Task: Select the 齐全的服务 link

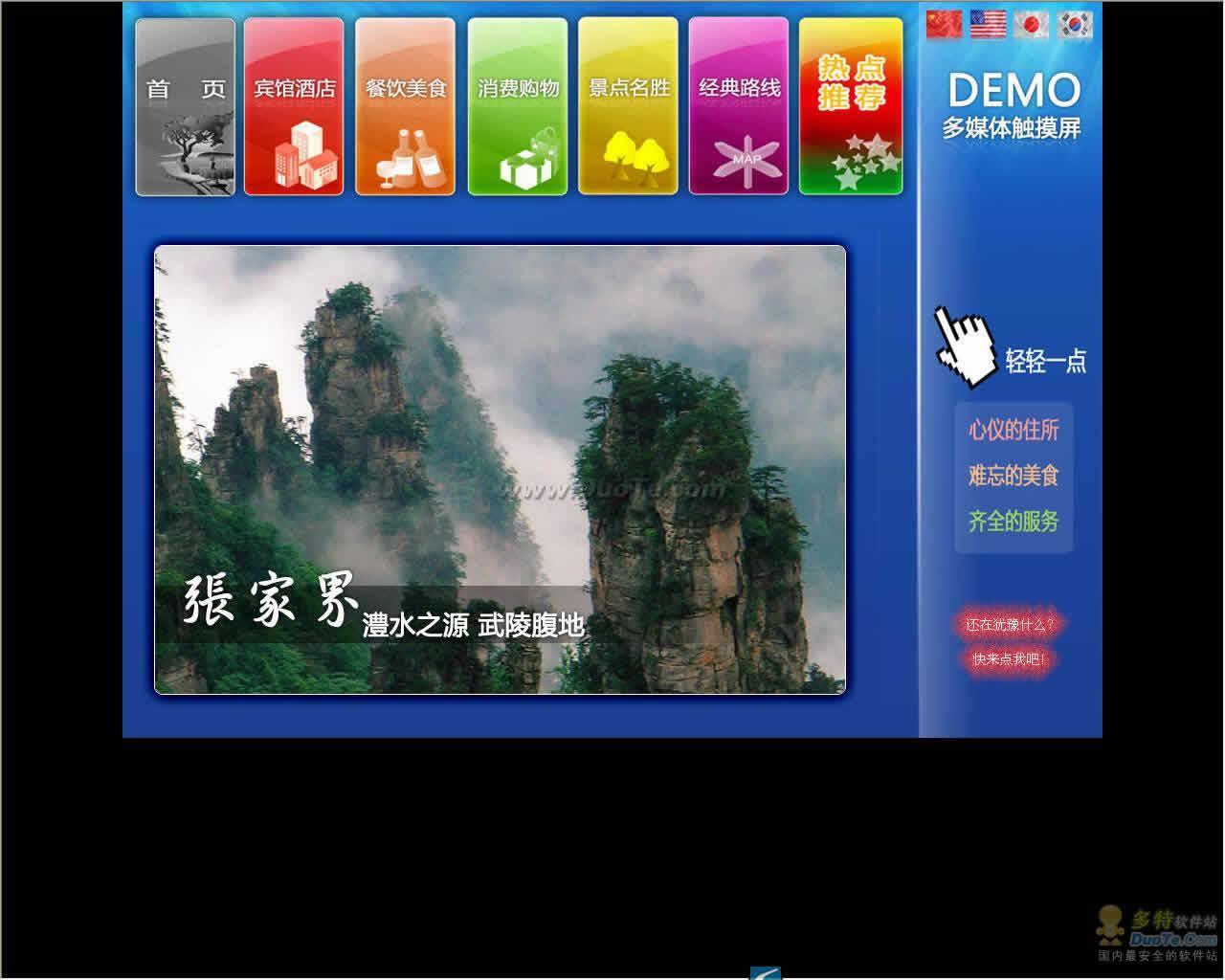Action: 1013,522
